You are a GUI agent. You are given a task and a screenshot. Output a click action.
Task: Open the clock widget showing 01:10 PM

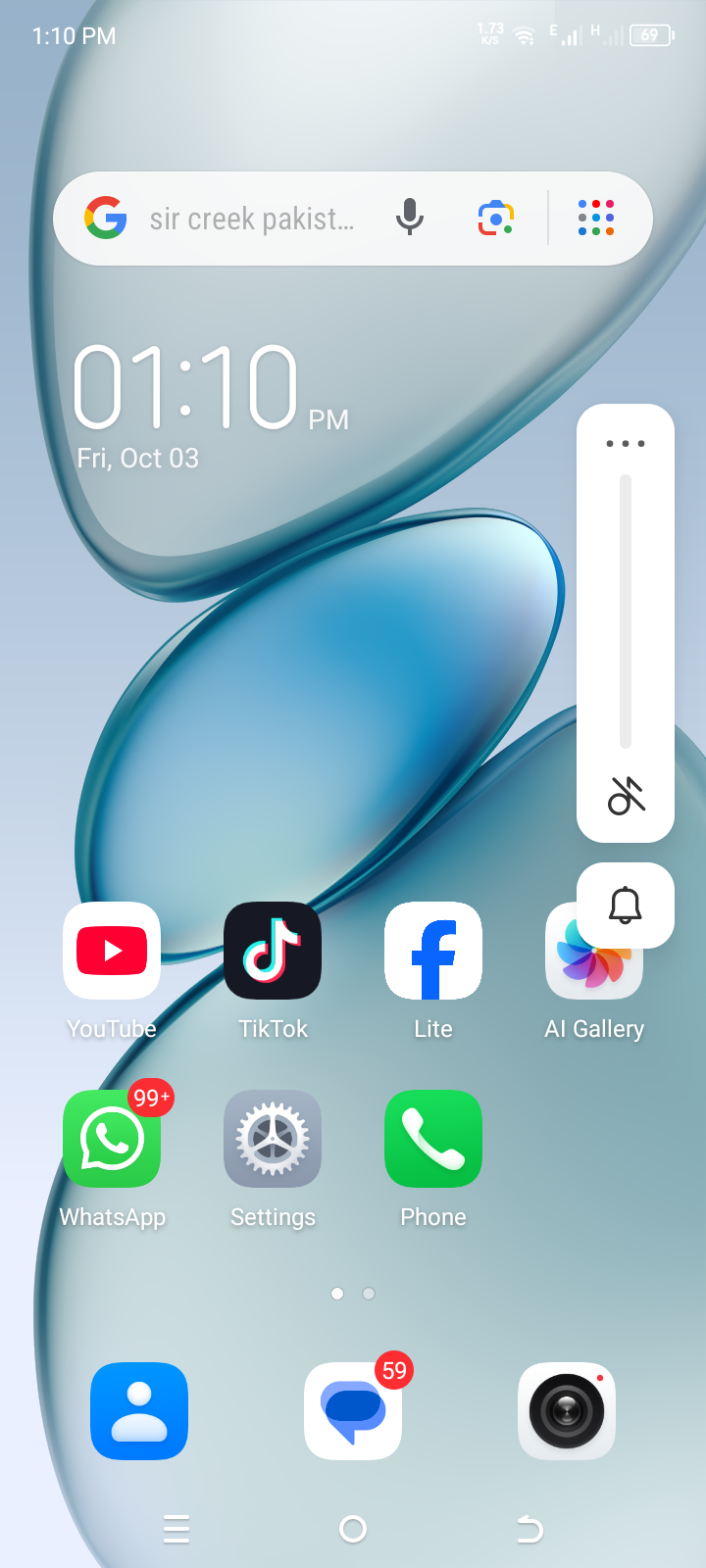(x=186, y=387)
